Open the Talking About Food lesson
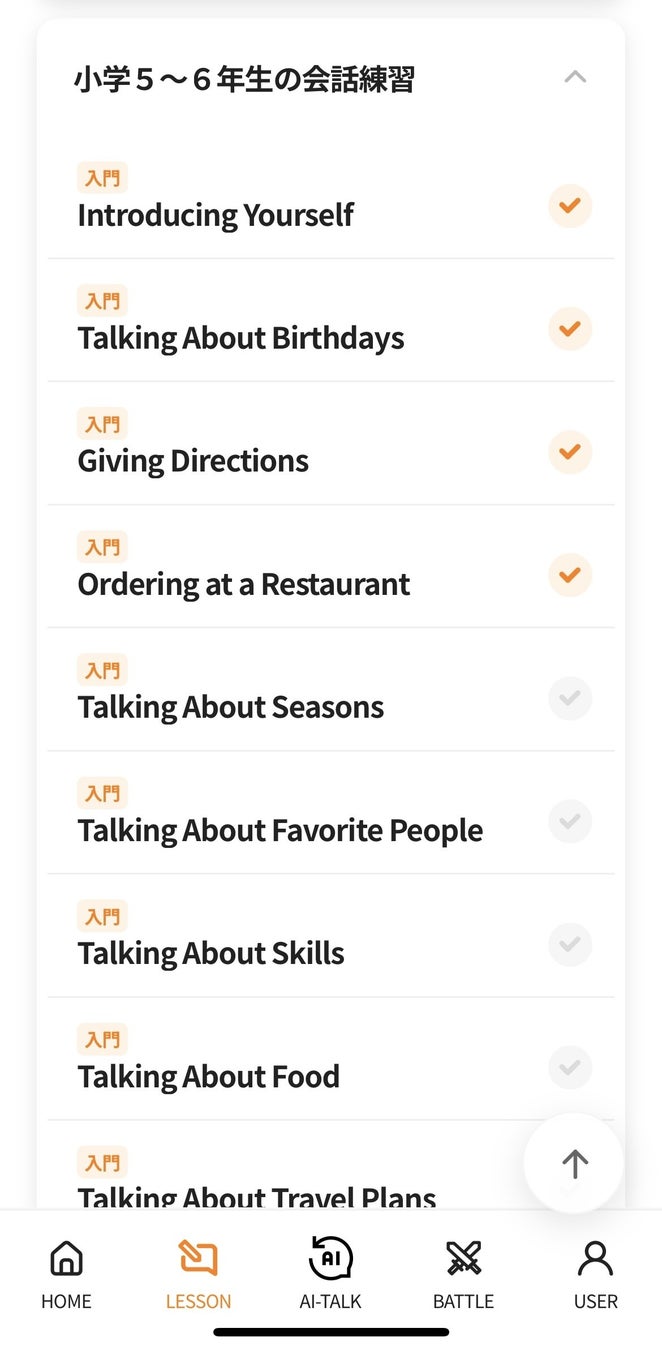662x1350 pixels. coord(209,1075)
